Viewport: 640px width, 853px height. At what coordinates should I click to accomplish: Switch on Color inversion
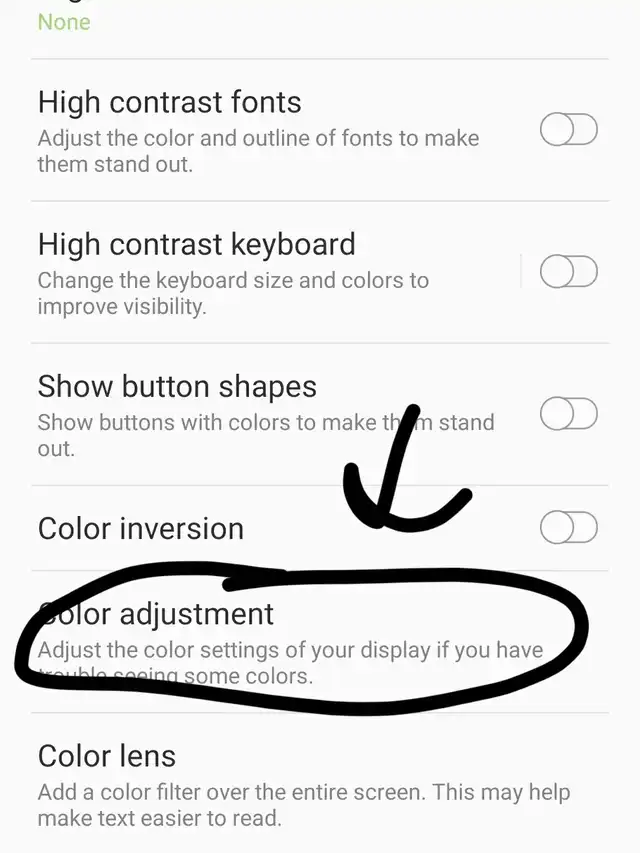click(568, 527)
